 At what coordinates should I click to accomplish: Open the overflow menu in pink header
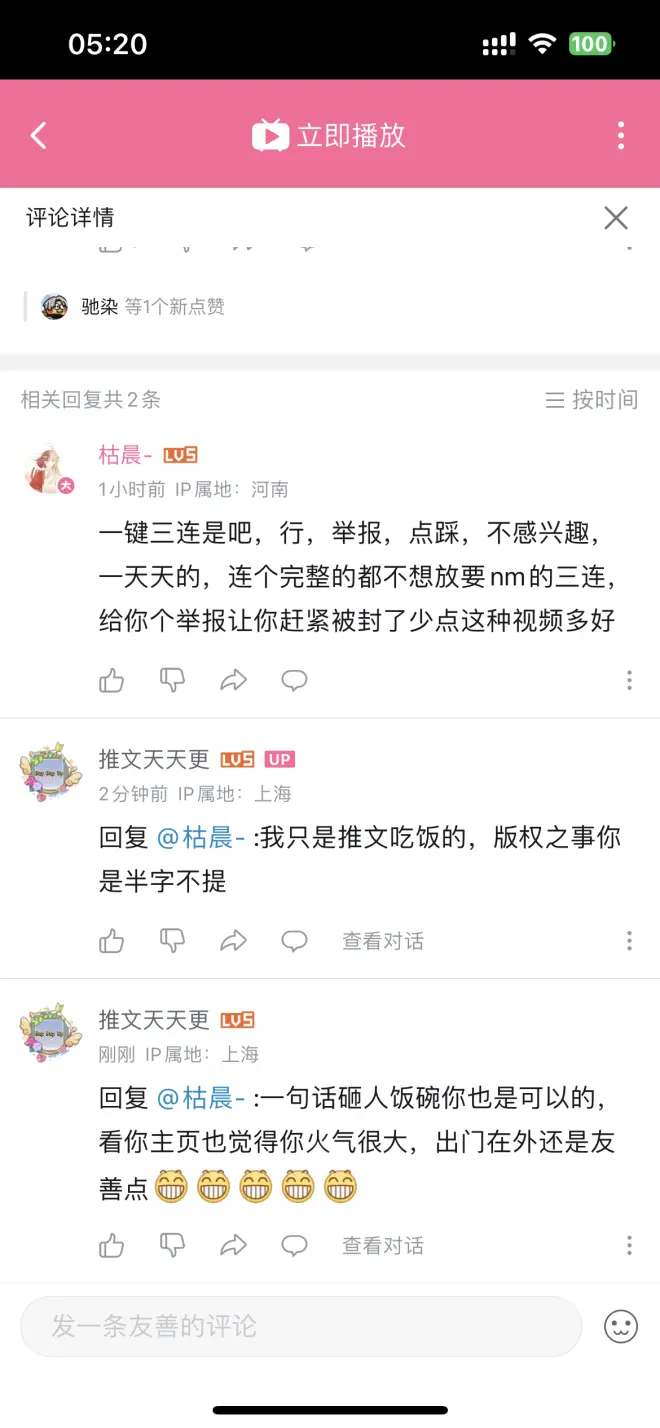click(621, 135)
